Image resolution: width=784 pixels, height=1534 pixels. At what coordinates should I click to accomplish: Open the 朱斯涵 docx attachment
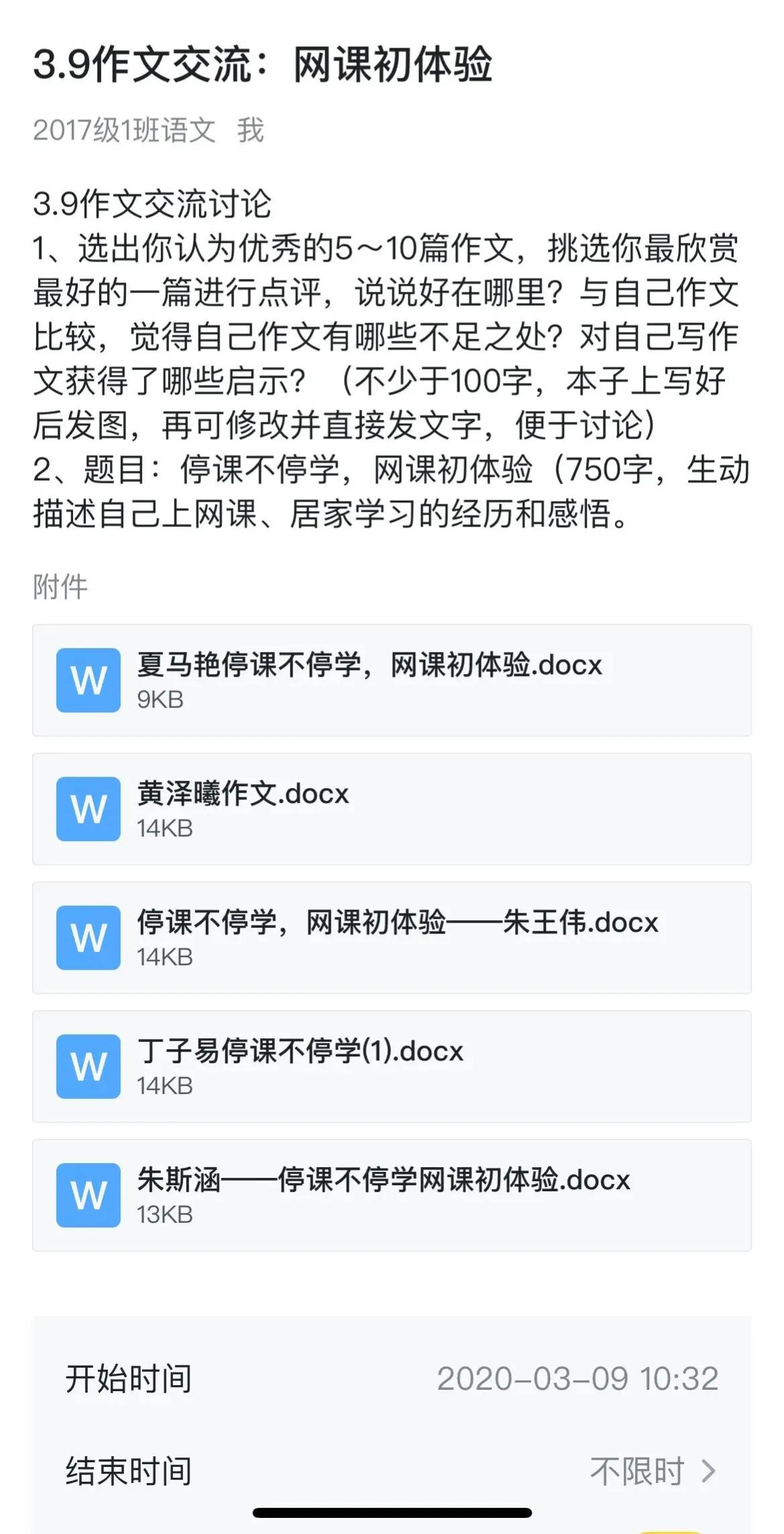pos(392,1195)
